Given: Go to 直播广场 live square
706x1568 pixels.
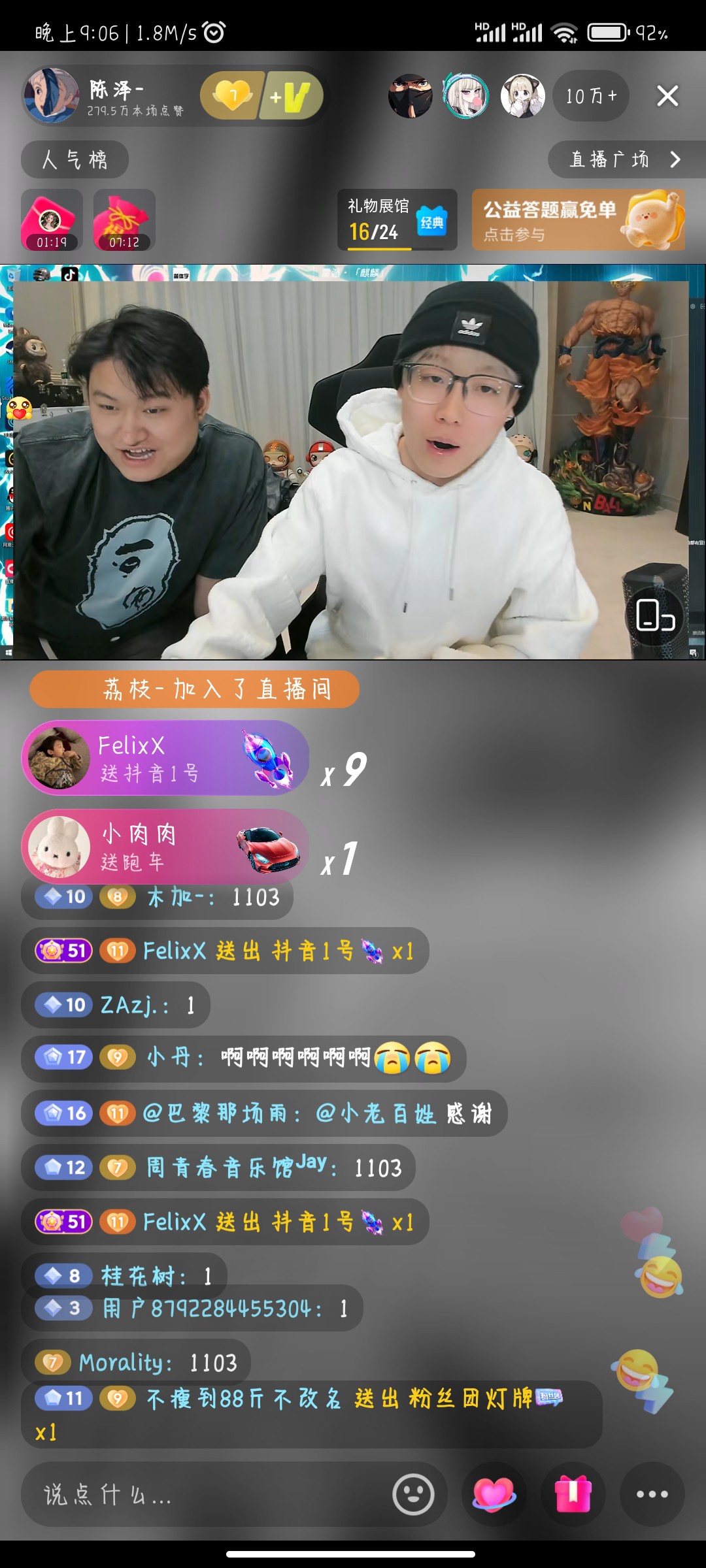Looking at the screenshot, I should (626, 159).
